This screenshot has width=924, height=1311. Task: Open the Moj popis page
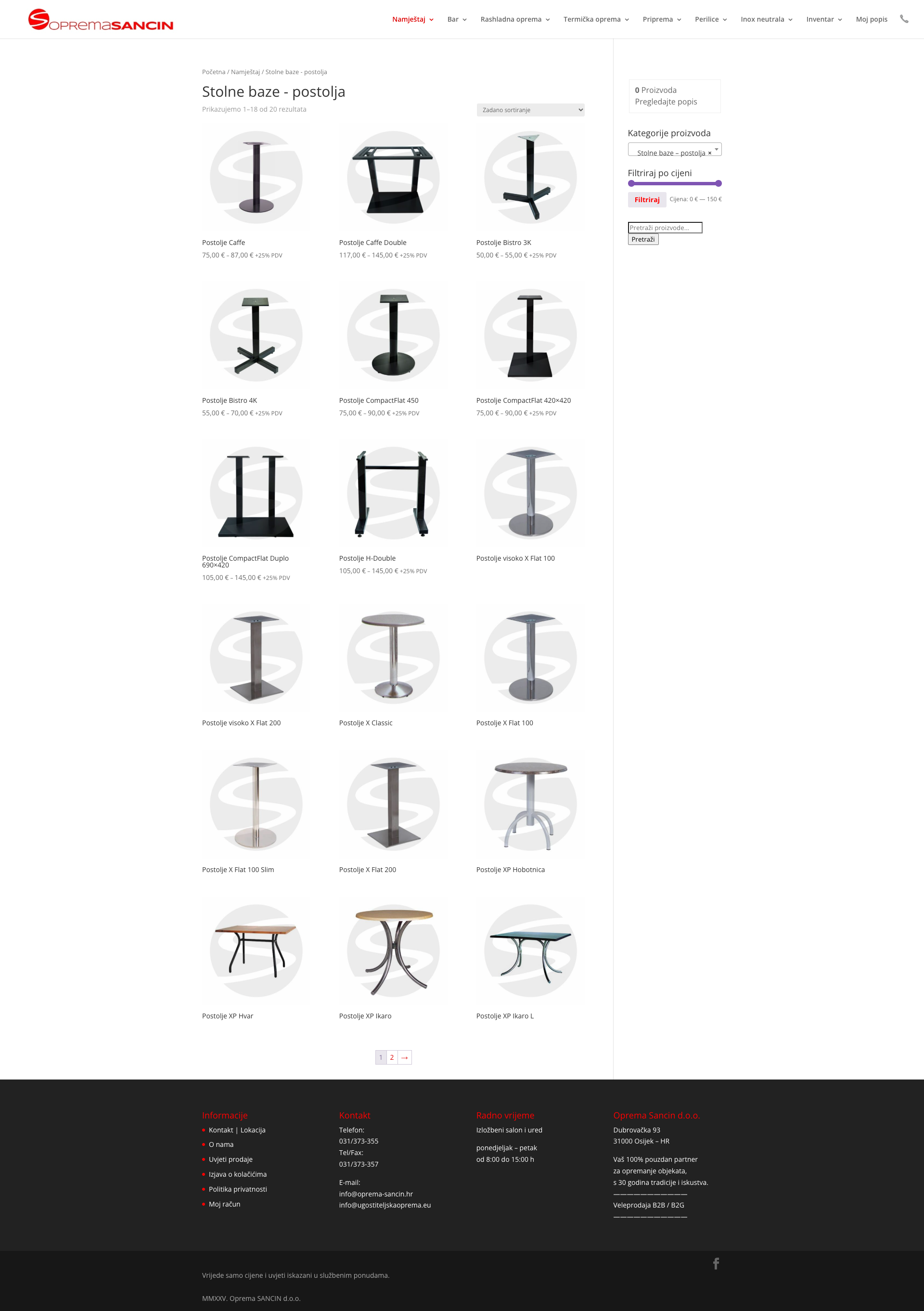click(871, 19)
